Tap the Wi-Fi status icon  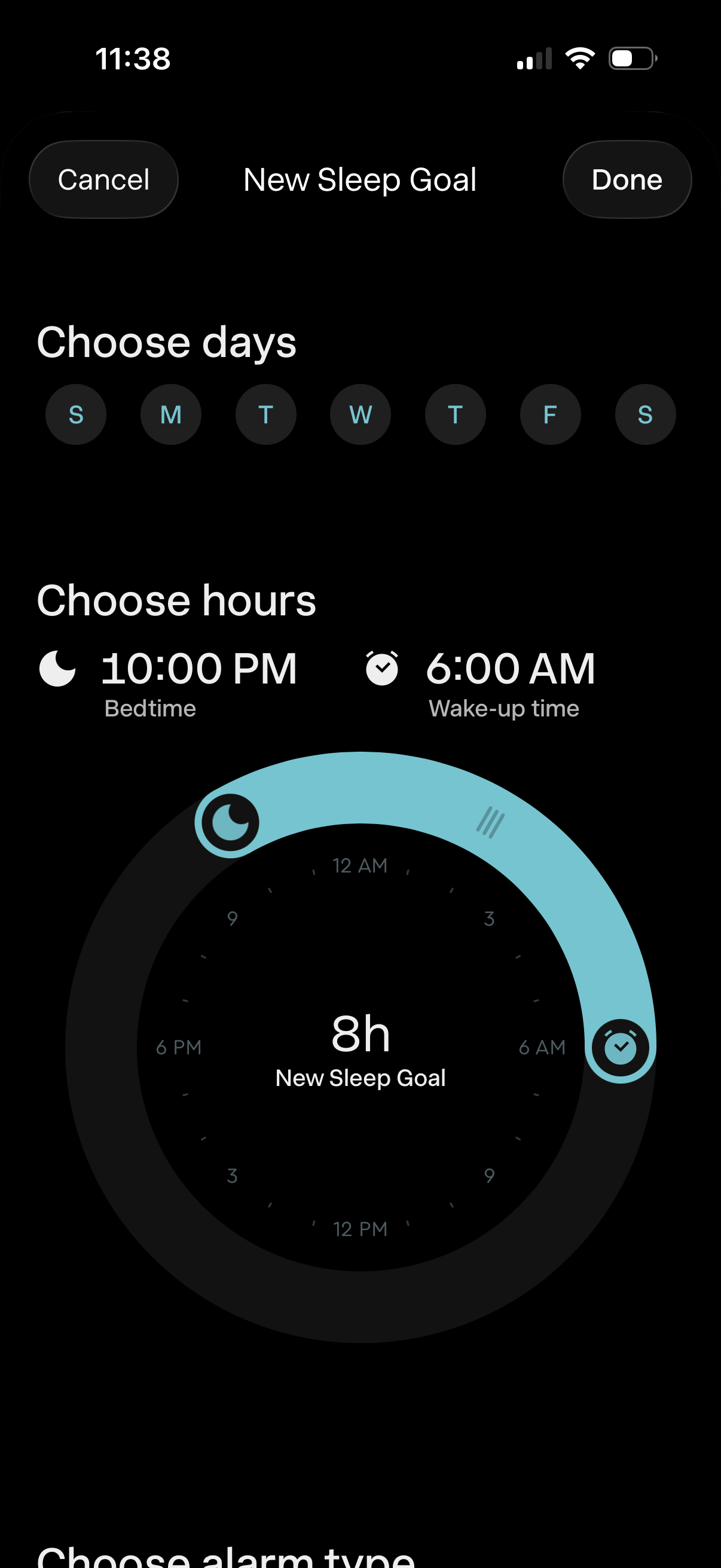pyautogui.click(x=580, y=57)
